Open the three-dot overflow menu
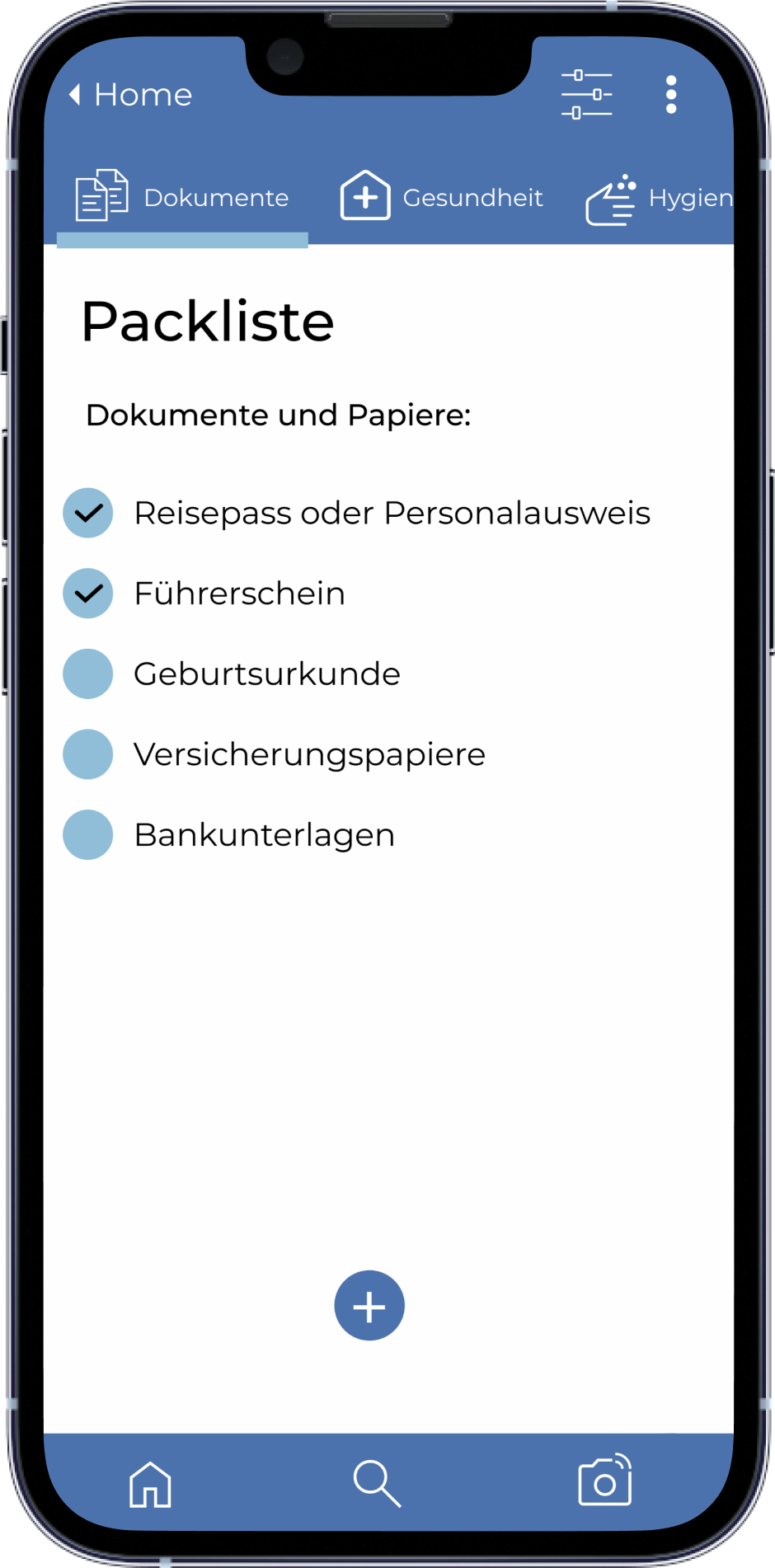Viewport: 775px width, 1568px height. [x=671, y=95]
